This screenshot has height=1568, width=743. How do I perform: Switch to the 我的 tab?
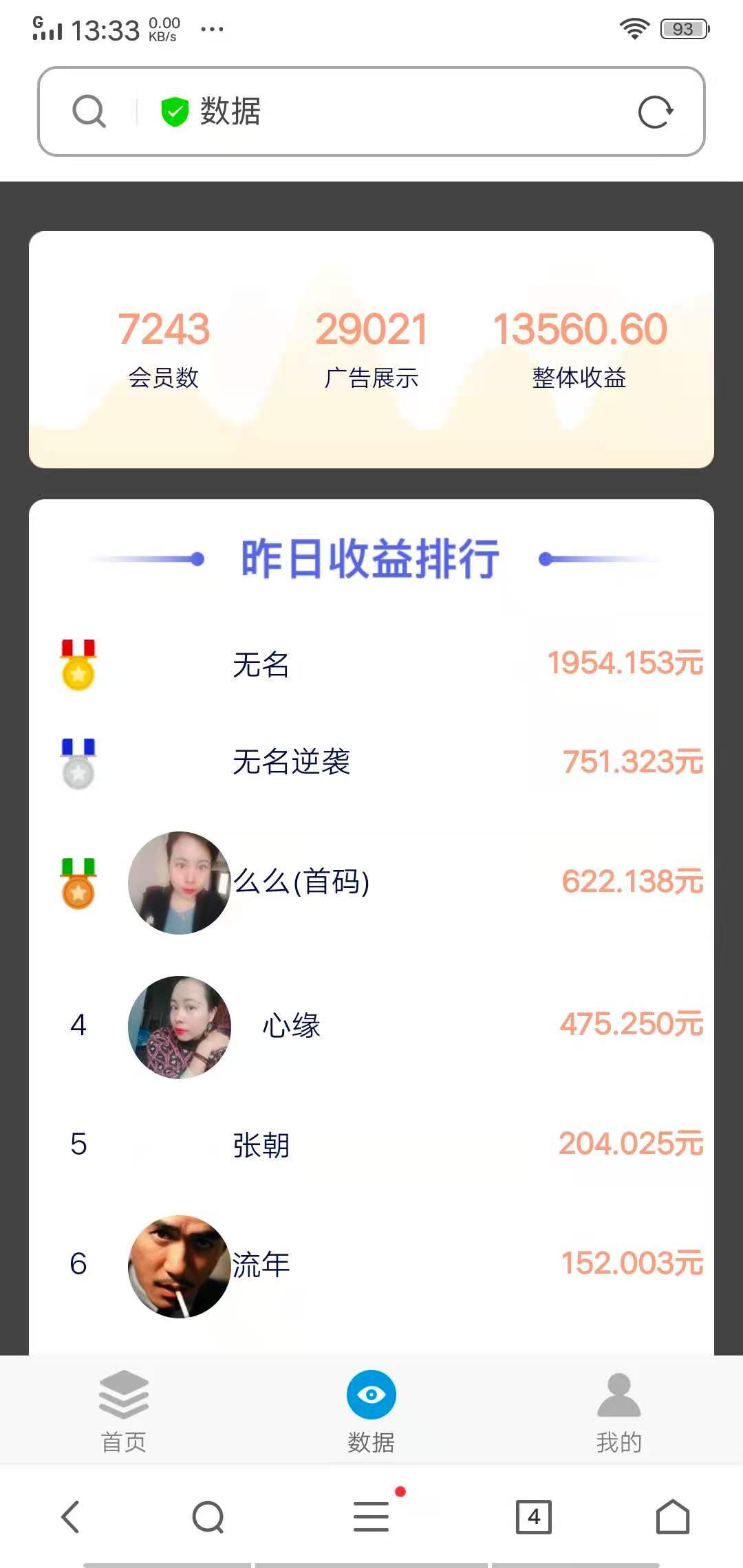coord(619,1410)
